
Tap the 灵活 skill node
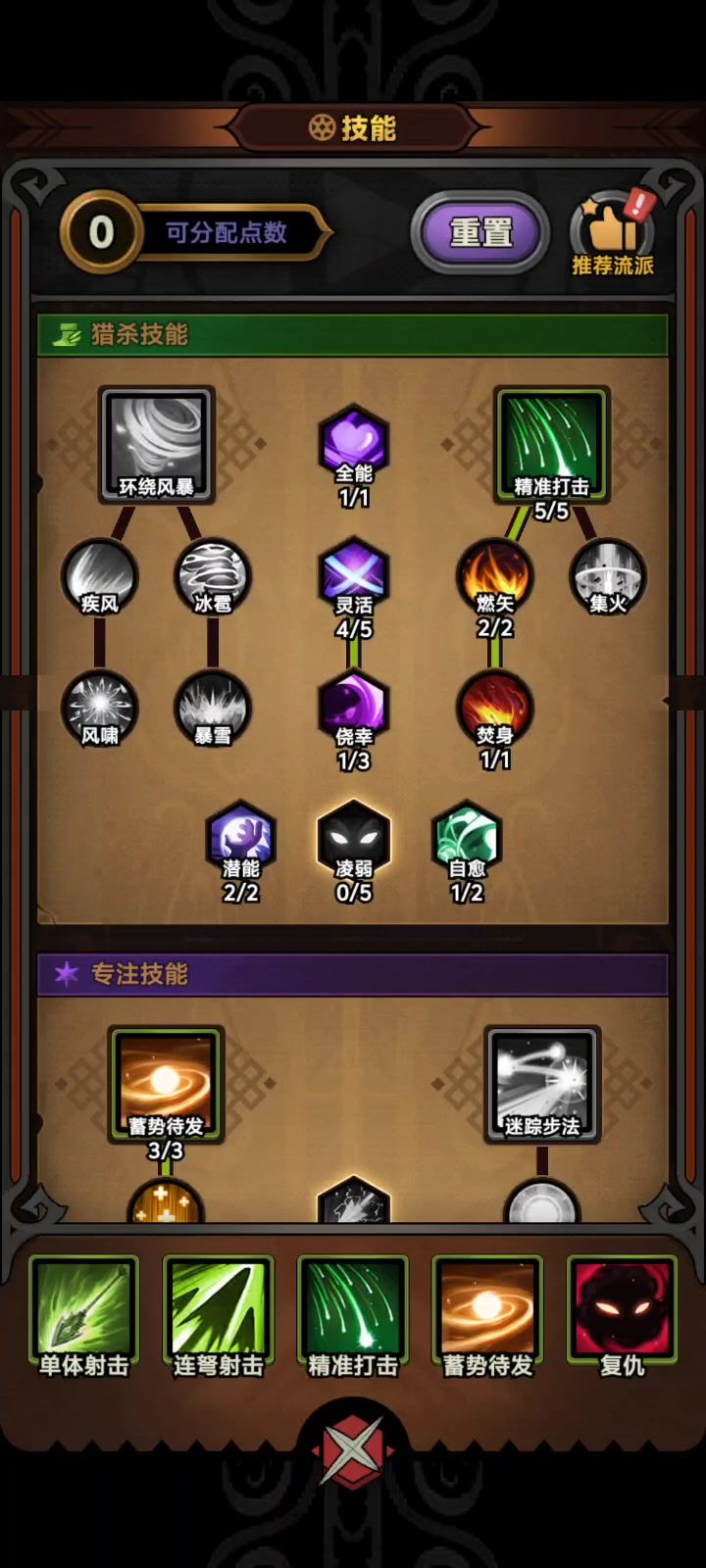pos(354,576)
